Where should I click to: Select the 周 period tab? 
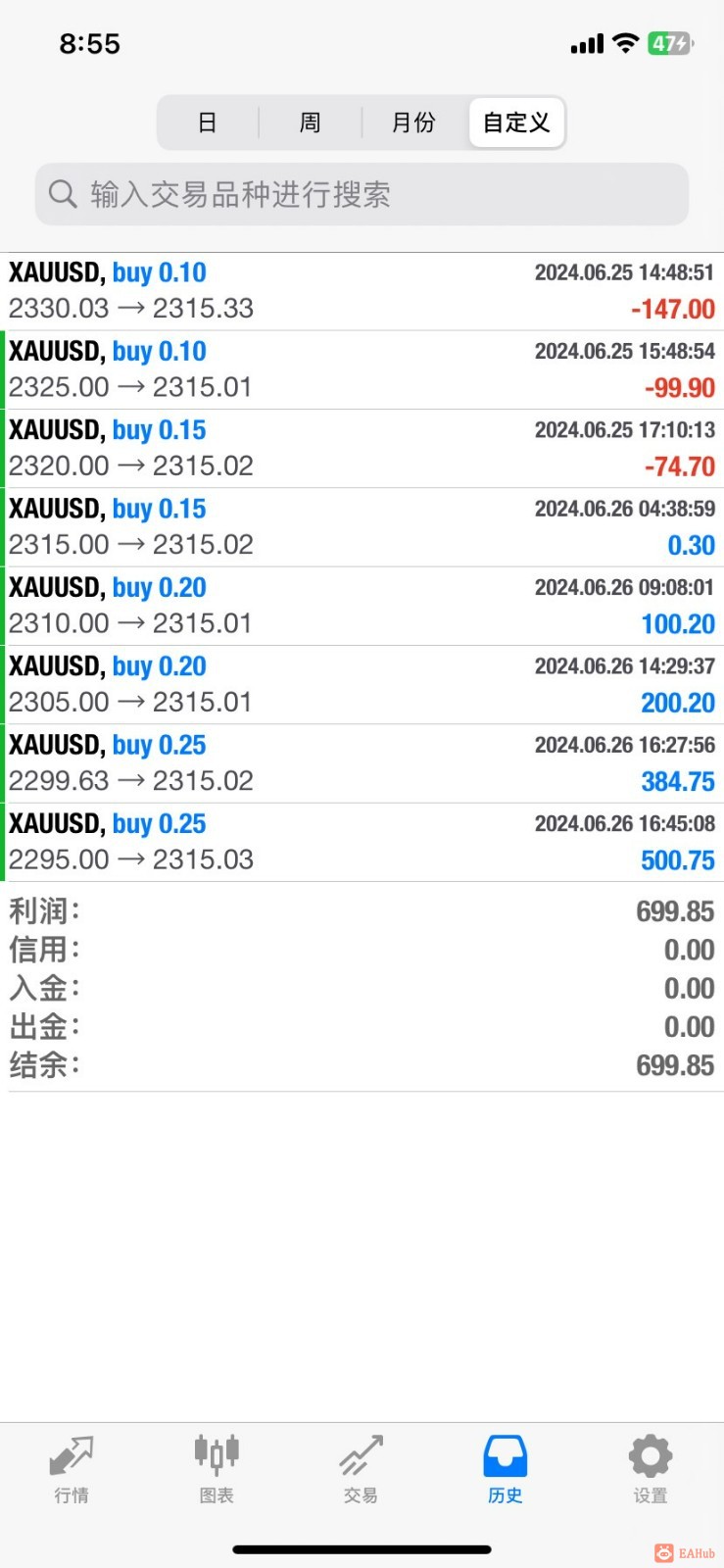pyautogui.click(x=310, y=122)
